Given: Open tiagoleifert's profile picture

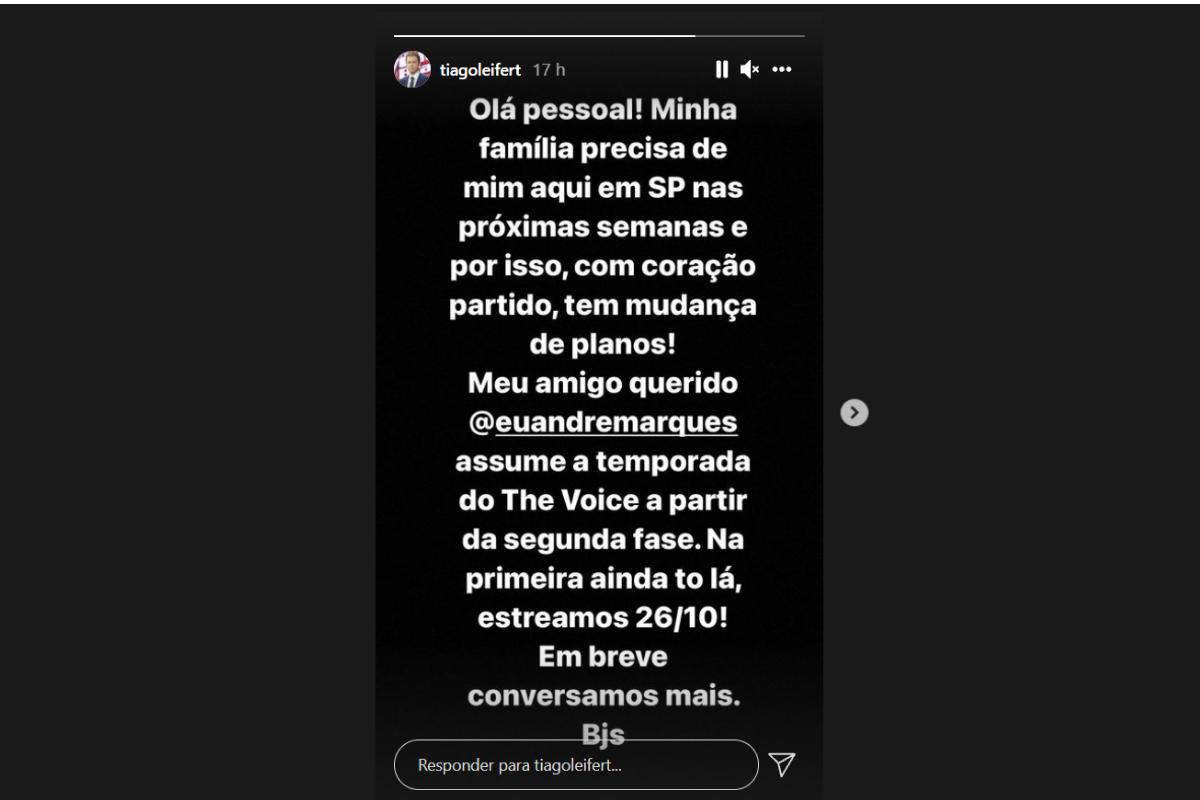Looking at the screenshot, I should pyautogui.click(x=413, y=69).
